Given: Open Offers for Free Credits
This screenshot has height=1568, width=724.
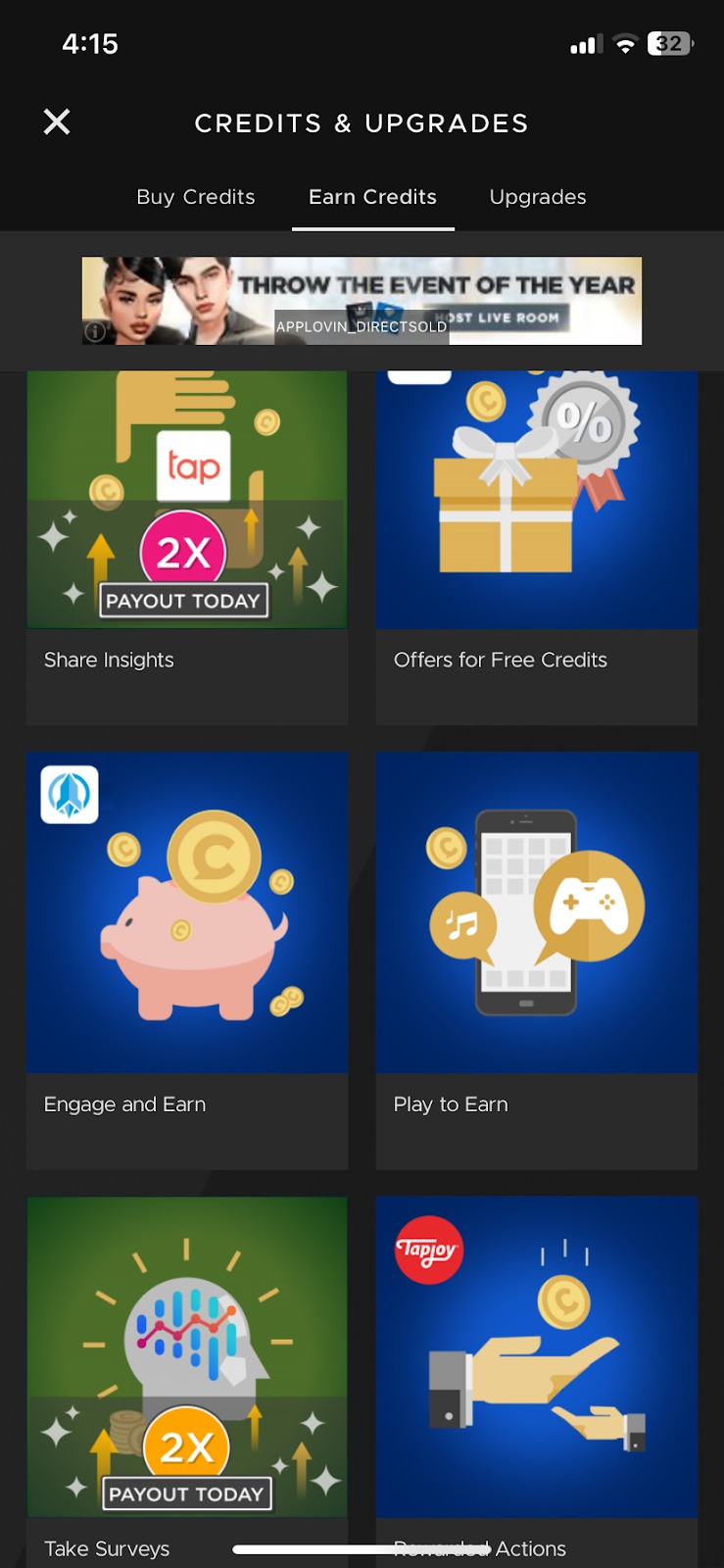Looking at the screenshot, I should pyautogui.click(x=537, y=549).
